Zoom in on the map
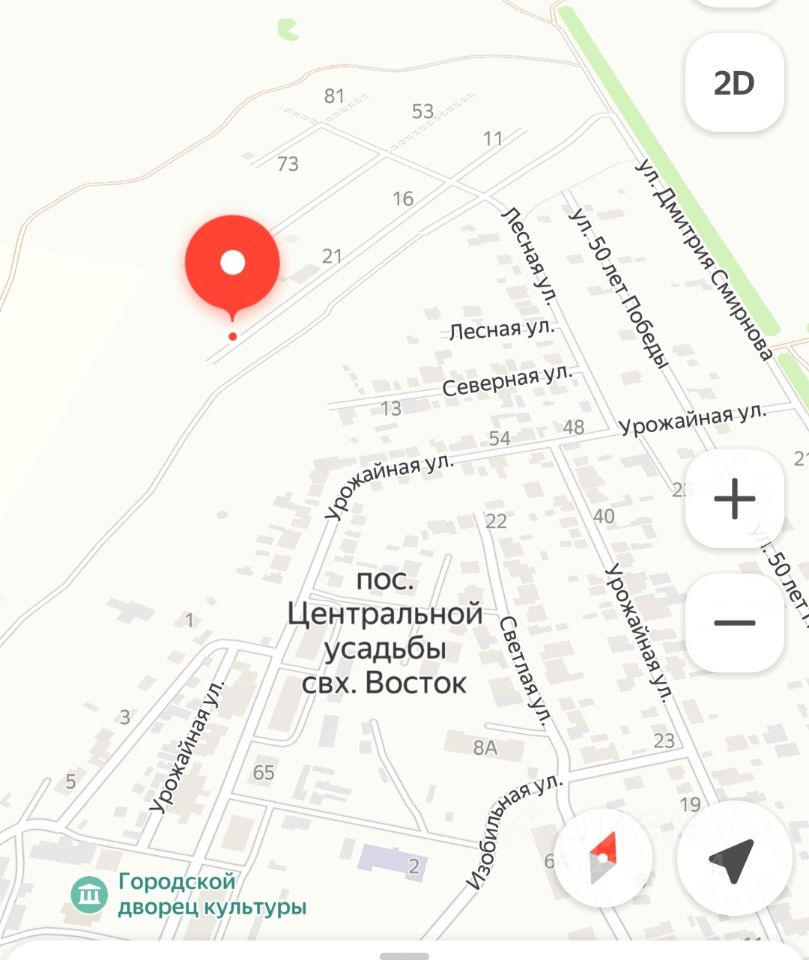809x960 pixels. [x=734, y=498]
